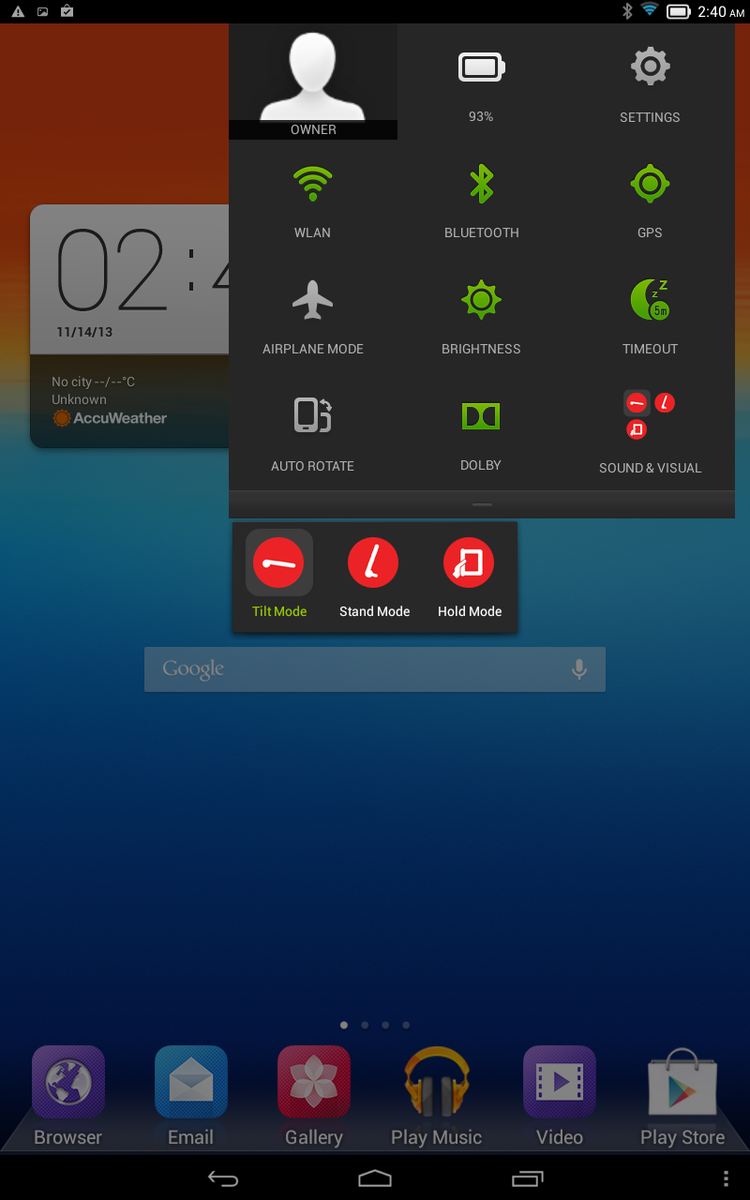Toggle WLAN off
Viewport: 750px width, 1200px height.
pyautogui.click(x=312, y=198)
